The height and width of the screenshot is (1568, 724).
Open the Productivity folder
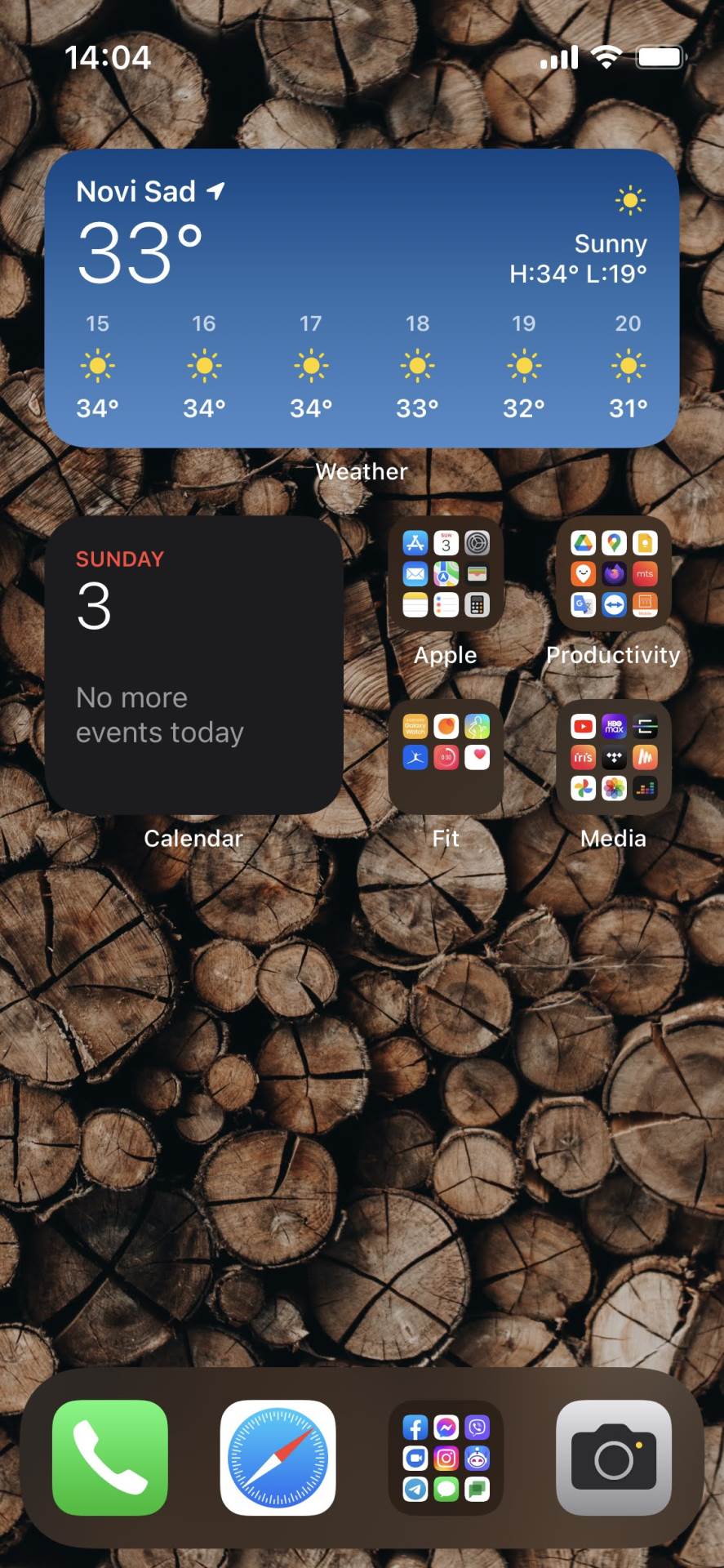coord(614,573)
